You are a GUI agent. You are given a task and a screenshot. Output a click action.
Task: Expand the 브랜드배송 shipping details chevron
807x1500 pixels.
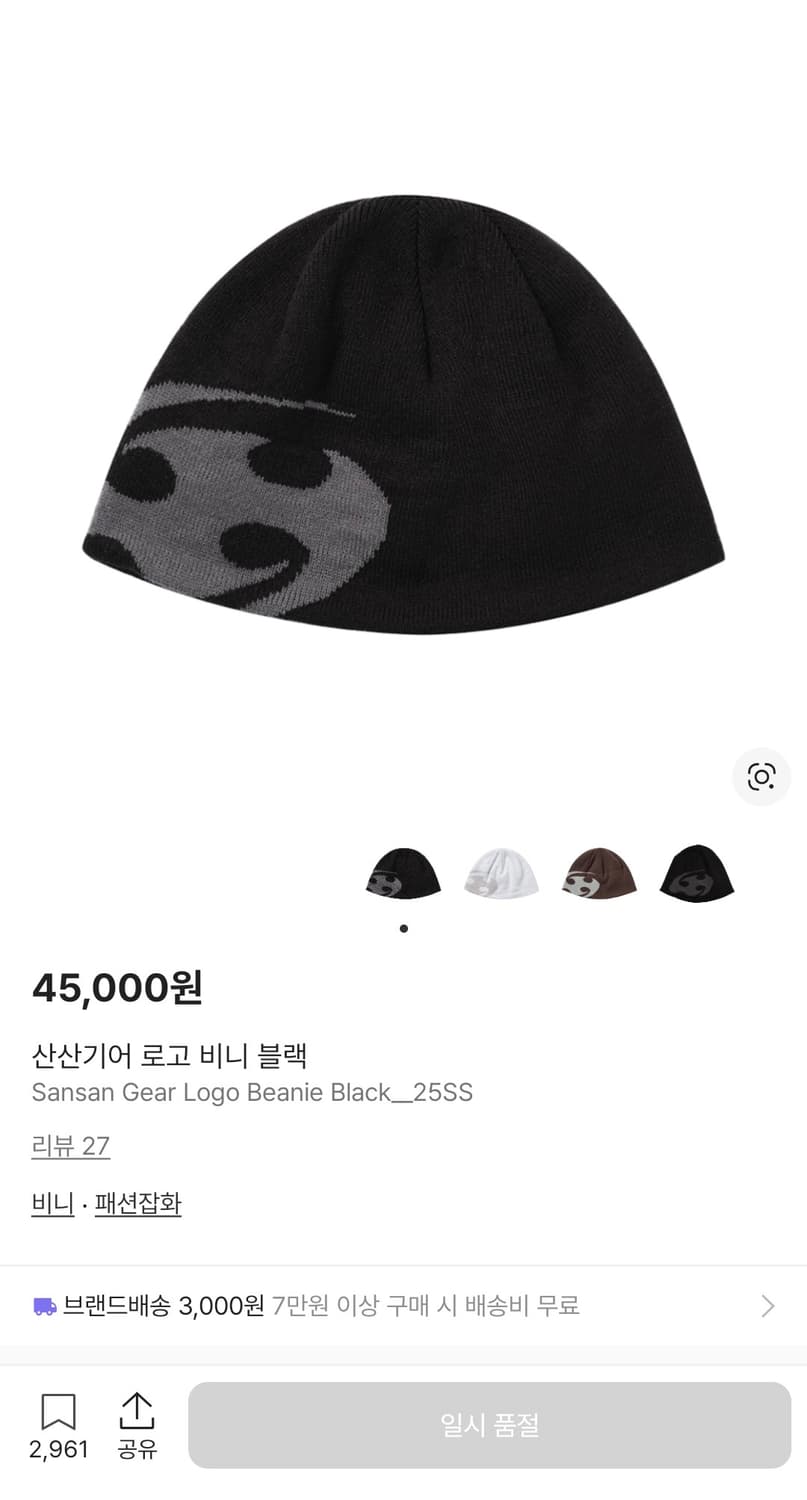[x=768, y=1305]
